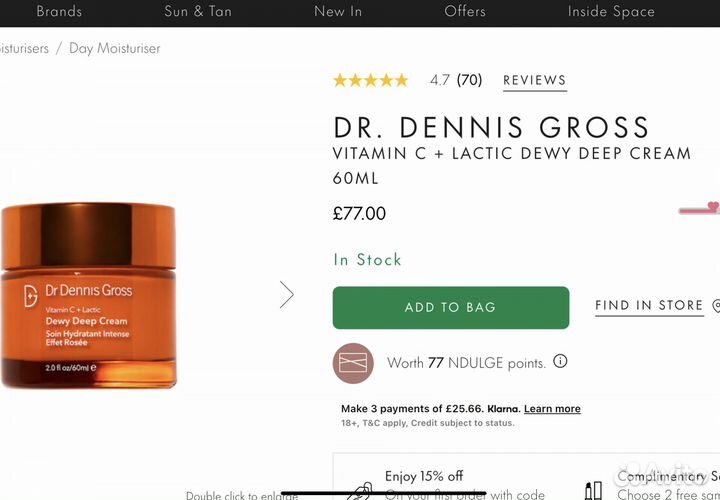The height and width of the screenshot is (500, 720).
Task: Go to the Offers section
Action: [x=465, y=12]
